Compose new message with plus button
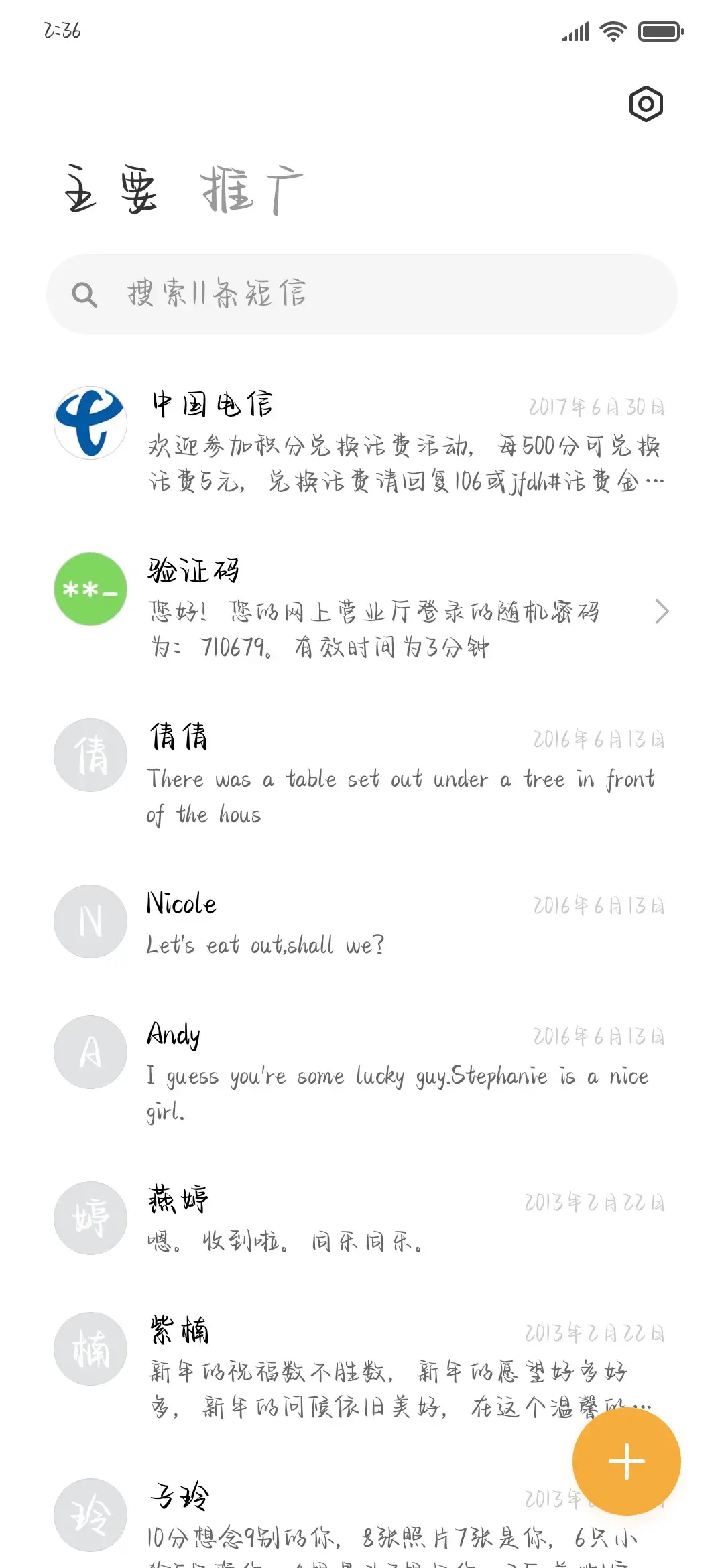The width and height of the screenshot is (724, 1568). coord(625,1461)
